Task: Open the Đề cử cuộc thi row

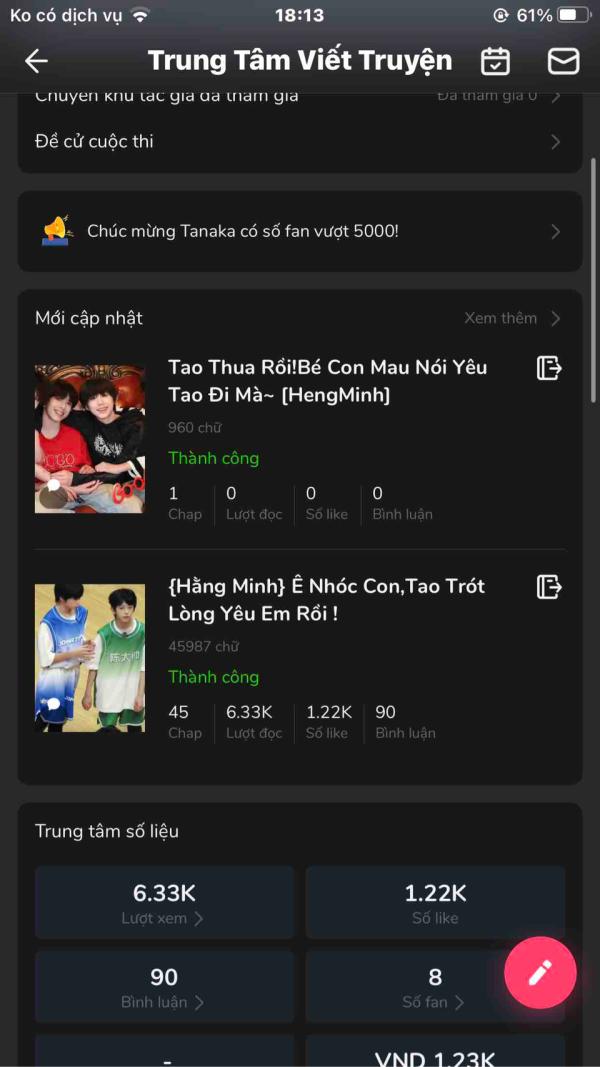Action: tap(299, 142)
